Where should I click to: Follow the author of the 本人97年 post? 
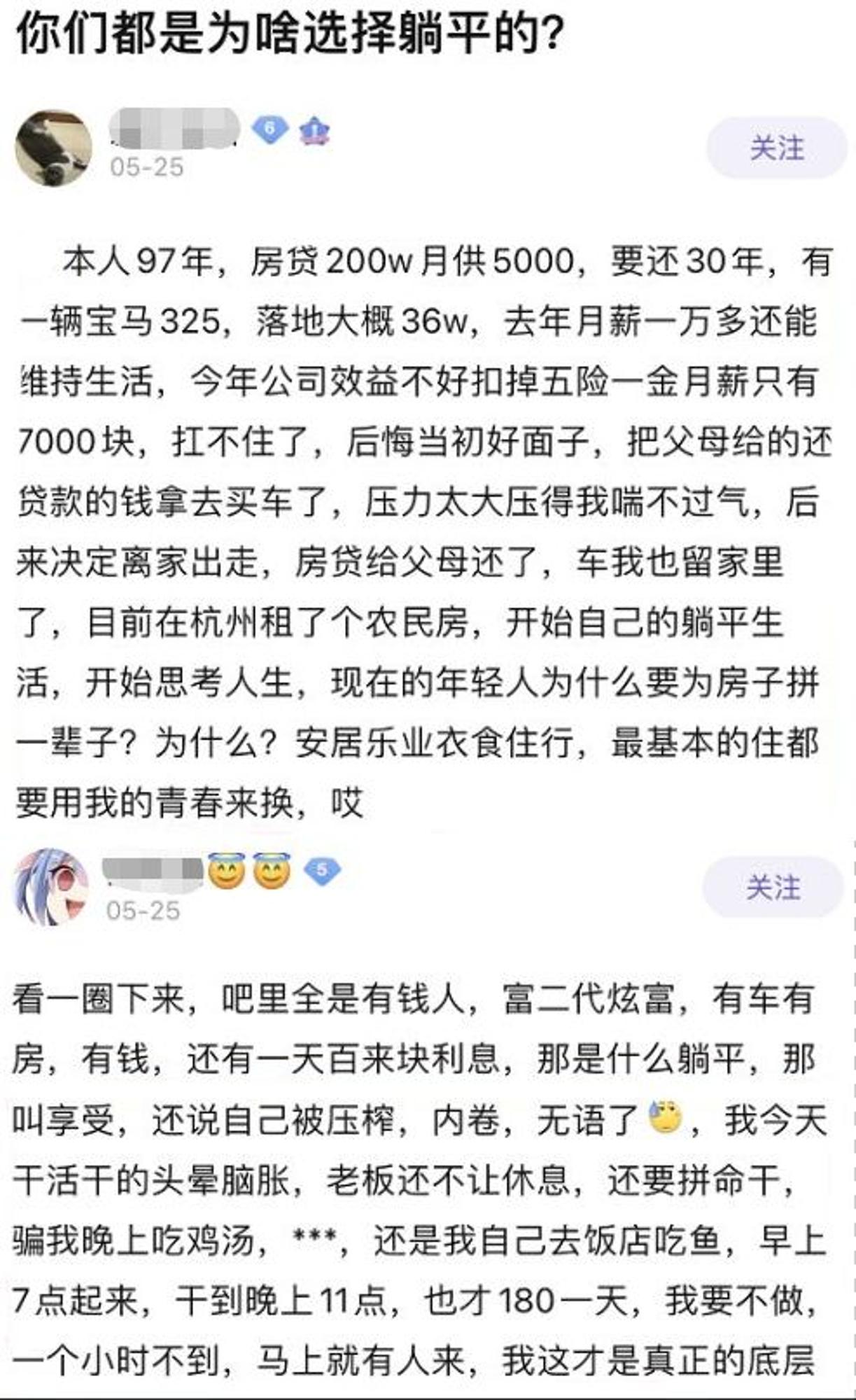[776, 148]
